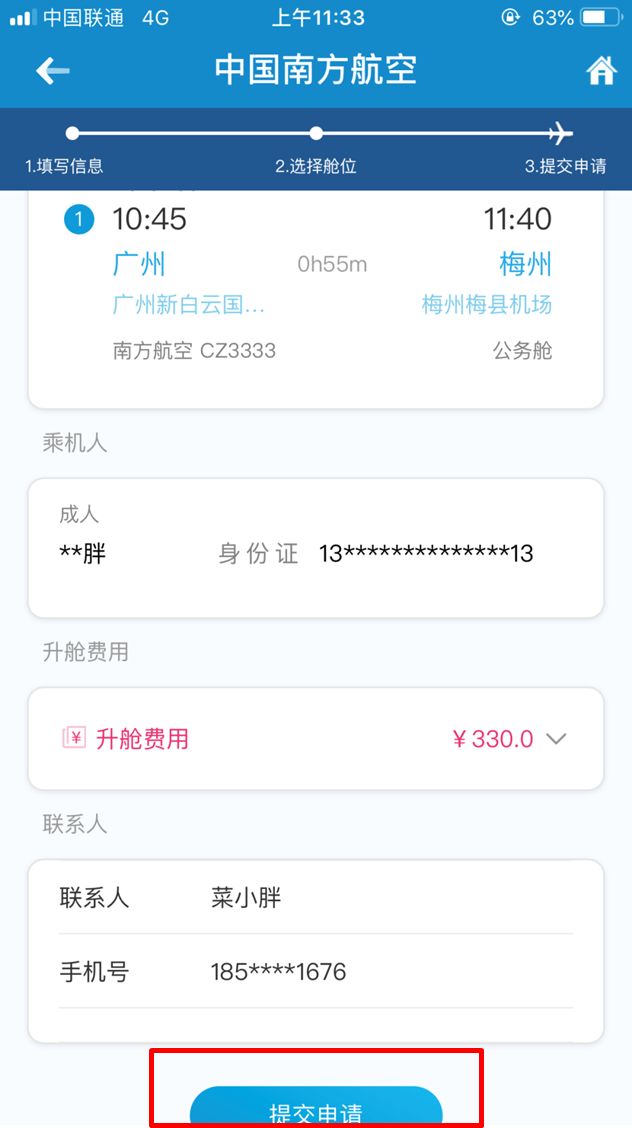Screen dimensions: 632x1128
Task: Expand the 升舱费用 fee details
Action: tap(556, 739)
